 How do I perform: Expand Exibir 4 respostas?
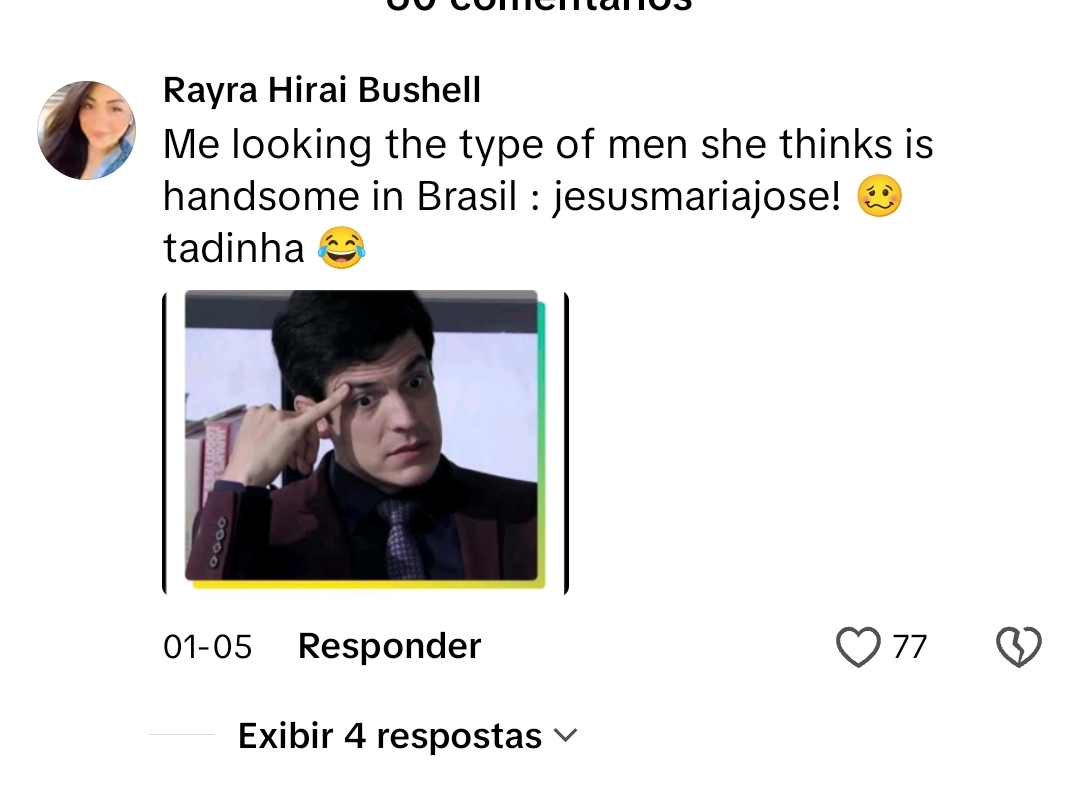pyautogui.click(x=407, y=737)
